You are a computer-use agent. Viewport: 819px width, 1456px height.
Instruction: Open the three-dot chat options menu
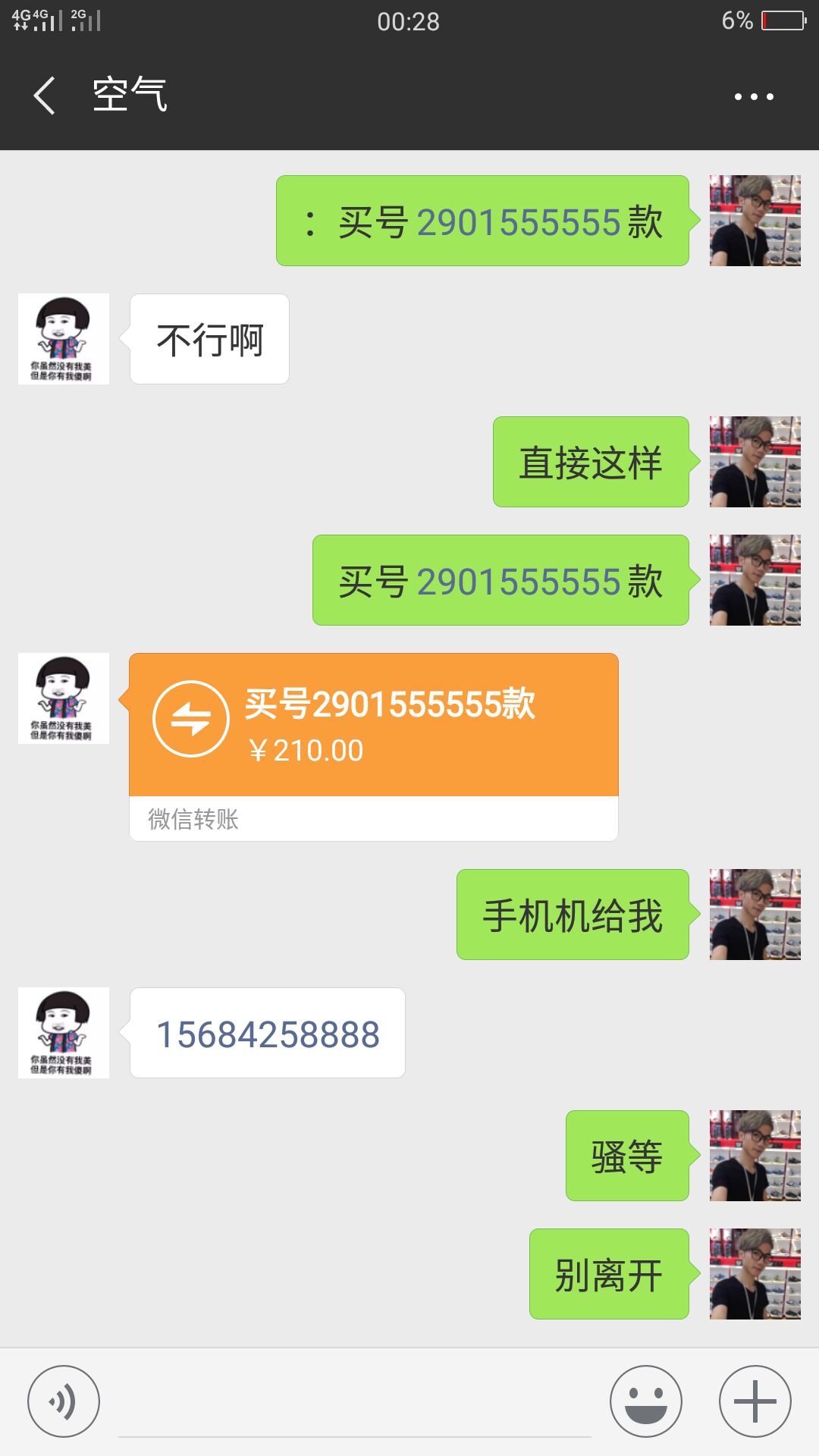click(x=754, y=96)
